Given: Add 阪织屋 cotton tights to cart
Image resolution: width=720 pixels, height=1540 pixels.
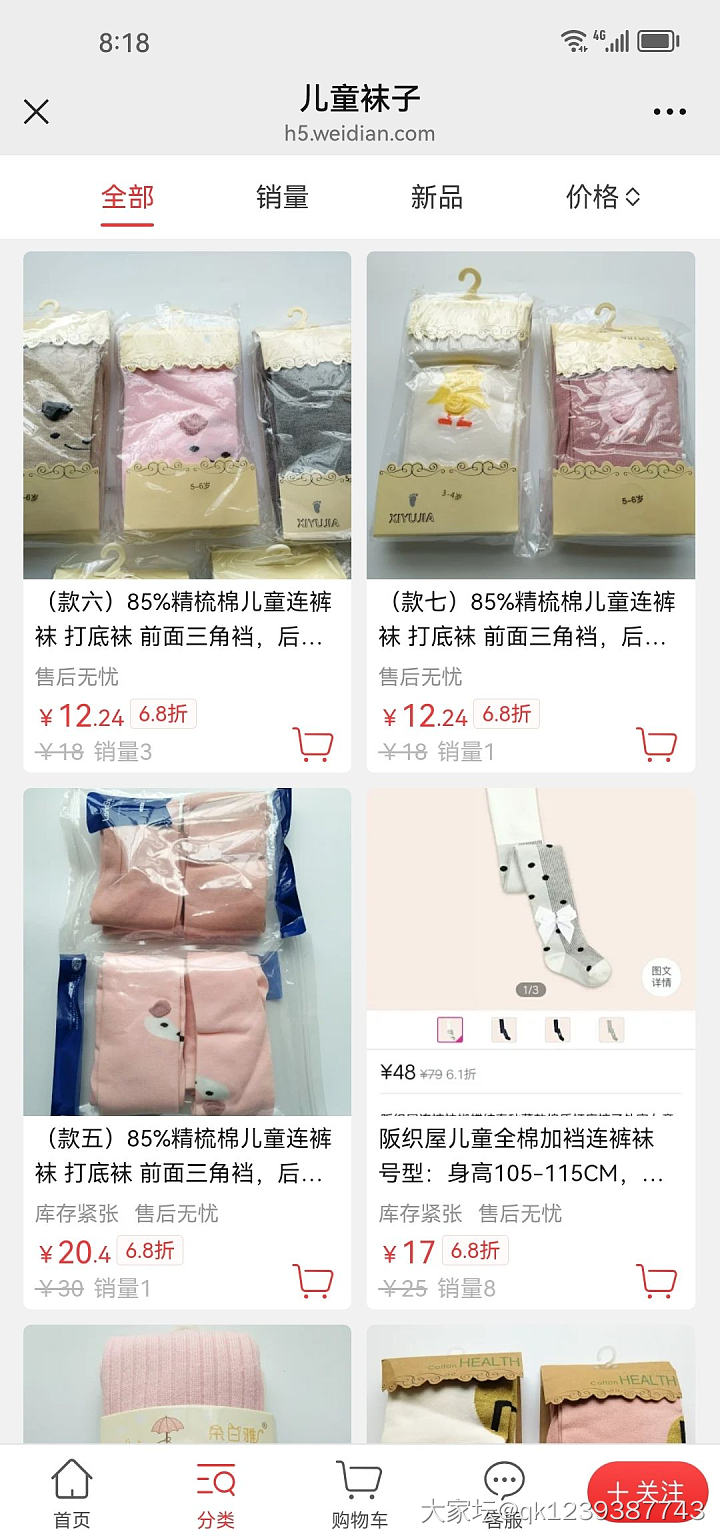Looking at the screenshot, I should pyautogui.click(x=658, y=1281).
